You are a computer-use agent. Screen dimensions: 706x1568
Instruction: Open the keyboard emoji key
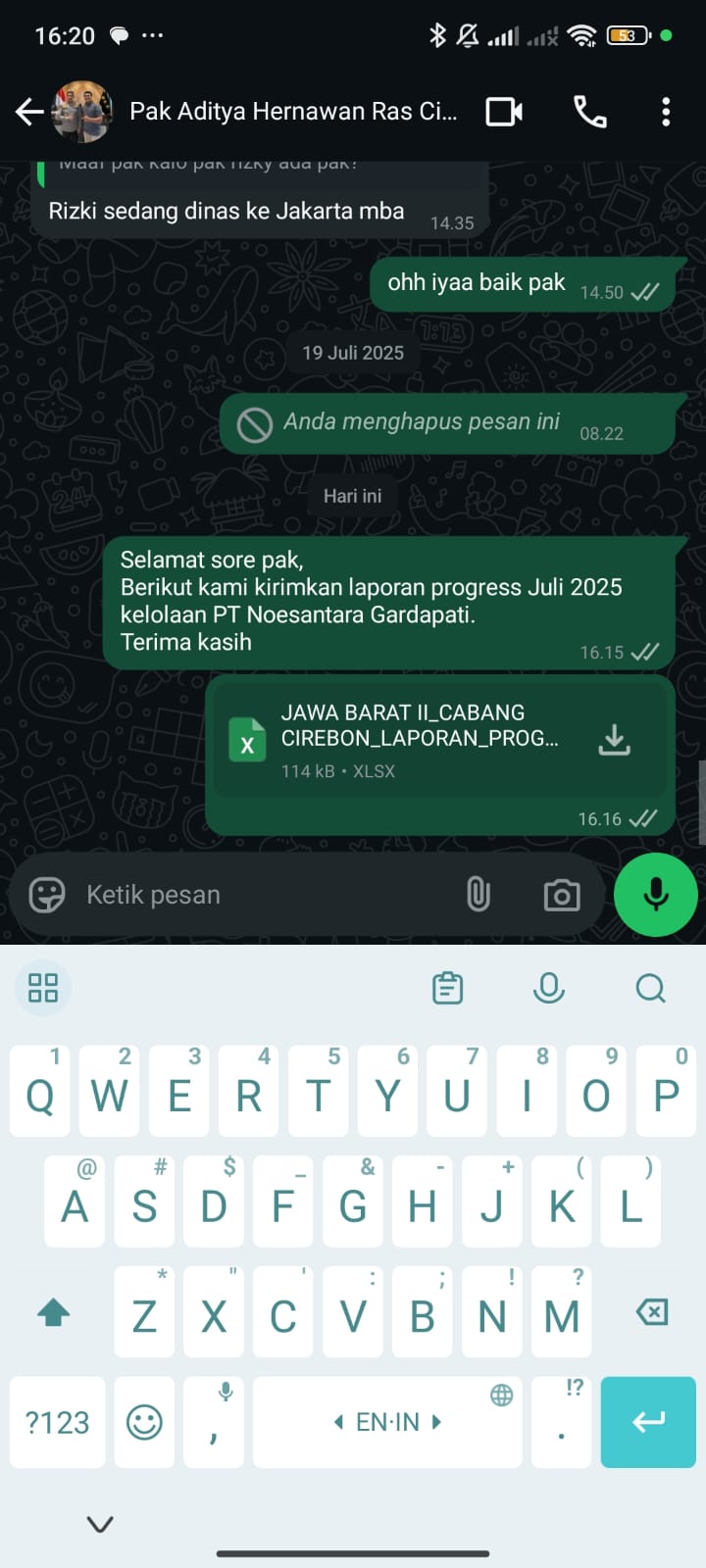[144, 1422]
